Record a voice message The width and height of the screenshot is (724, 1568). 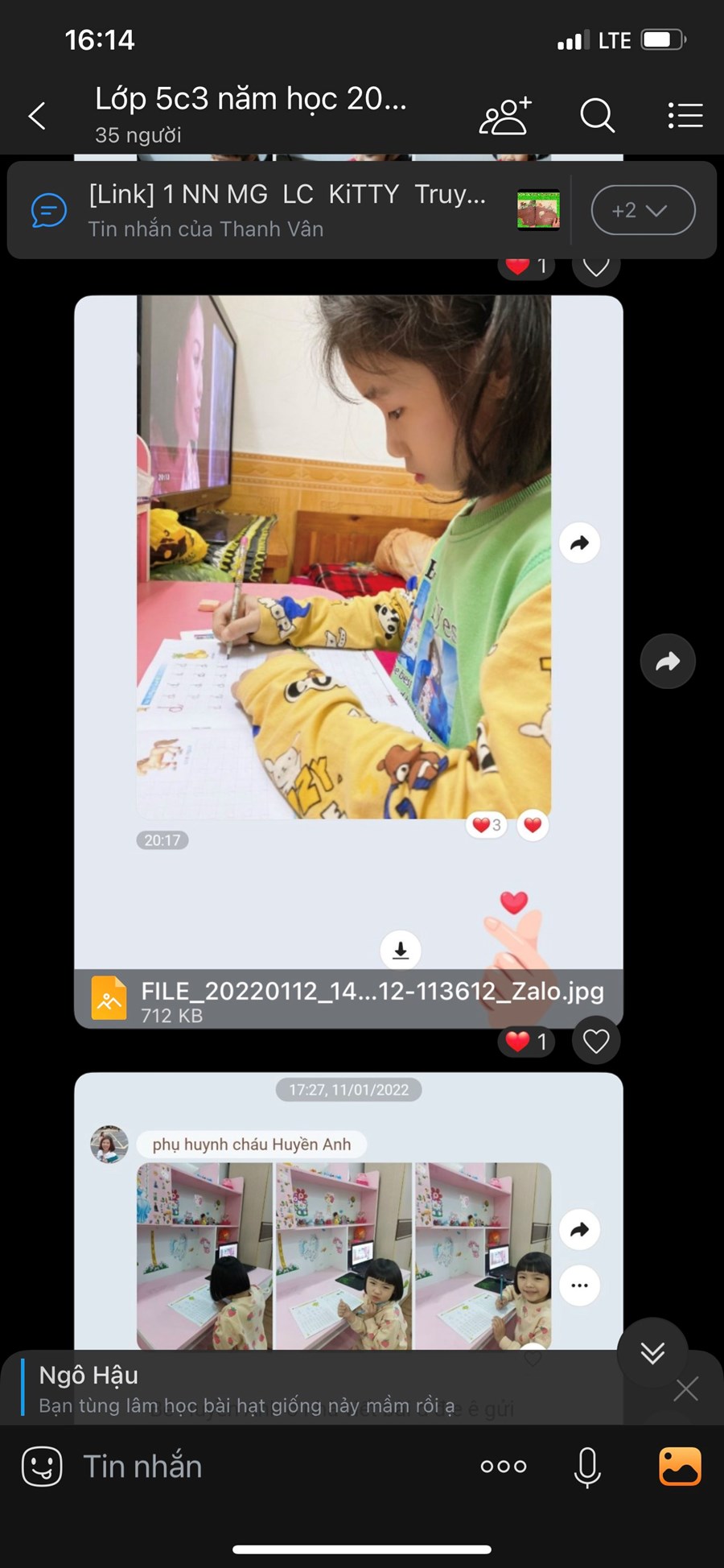click(x=588, y=1466)
